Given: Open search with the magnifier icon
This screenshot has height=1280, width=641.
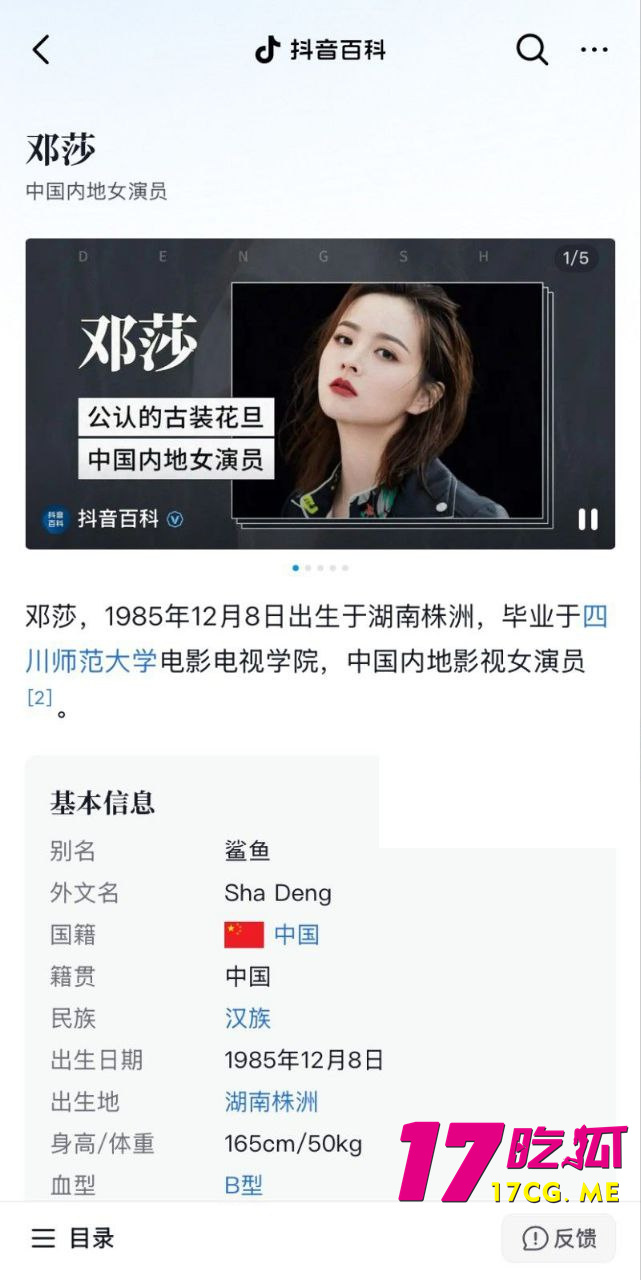Looking at the screenshot, I should click(531, 49).
